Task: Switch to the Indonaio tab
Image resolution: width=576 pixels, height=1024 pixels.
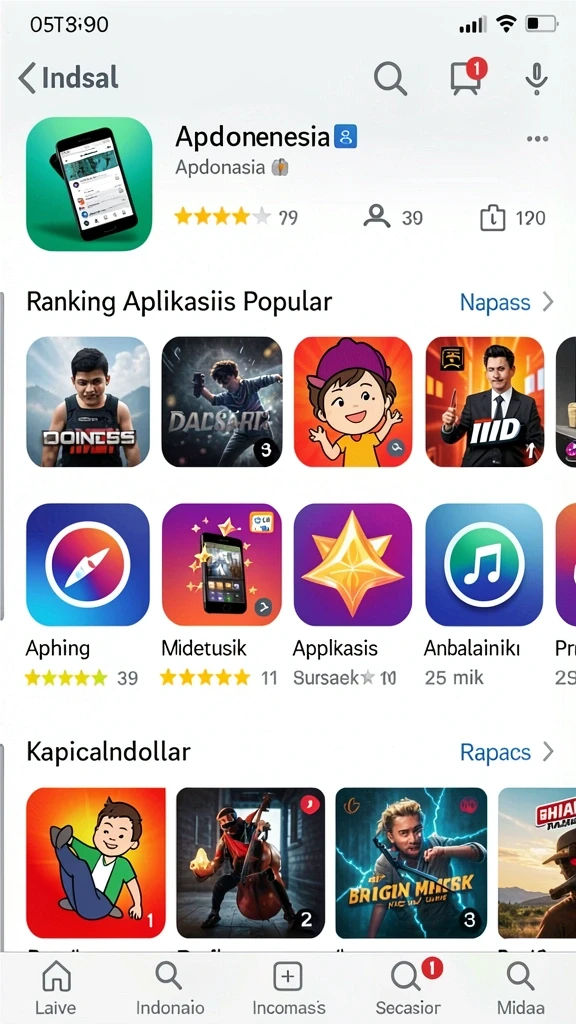Action: click(x=170, y=988)
